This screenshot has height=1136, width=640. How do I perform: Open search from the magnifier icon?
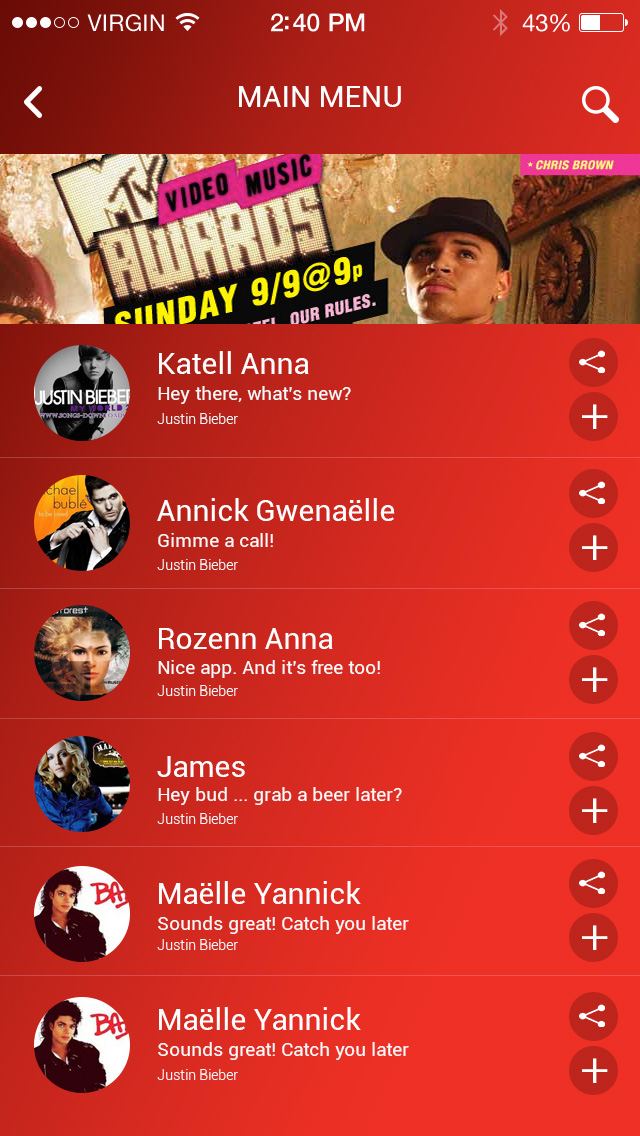click(x=599, y=103)
